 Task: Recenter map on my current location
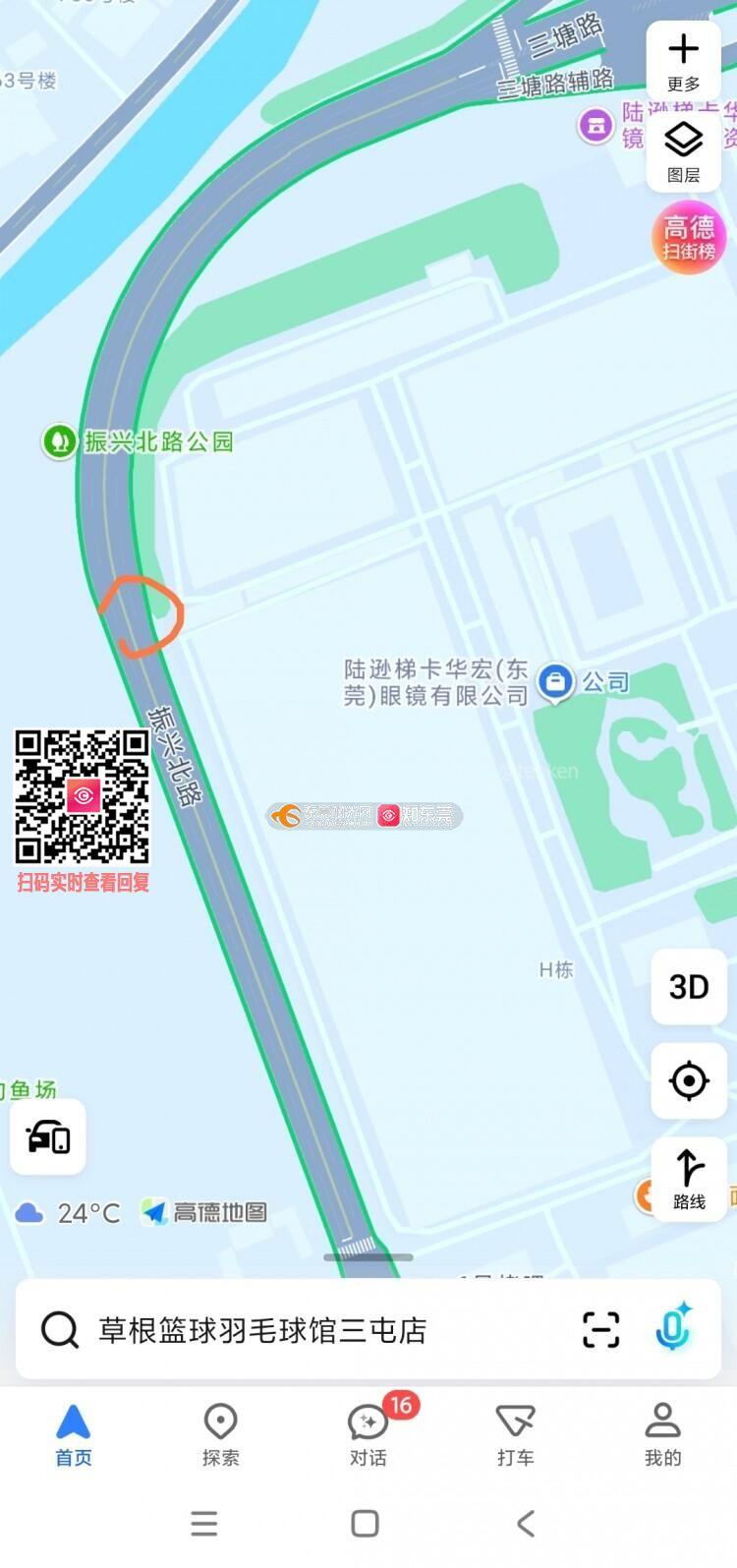click(689, 1081)
